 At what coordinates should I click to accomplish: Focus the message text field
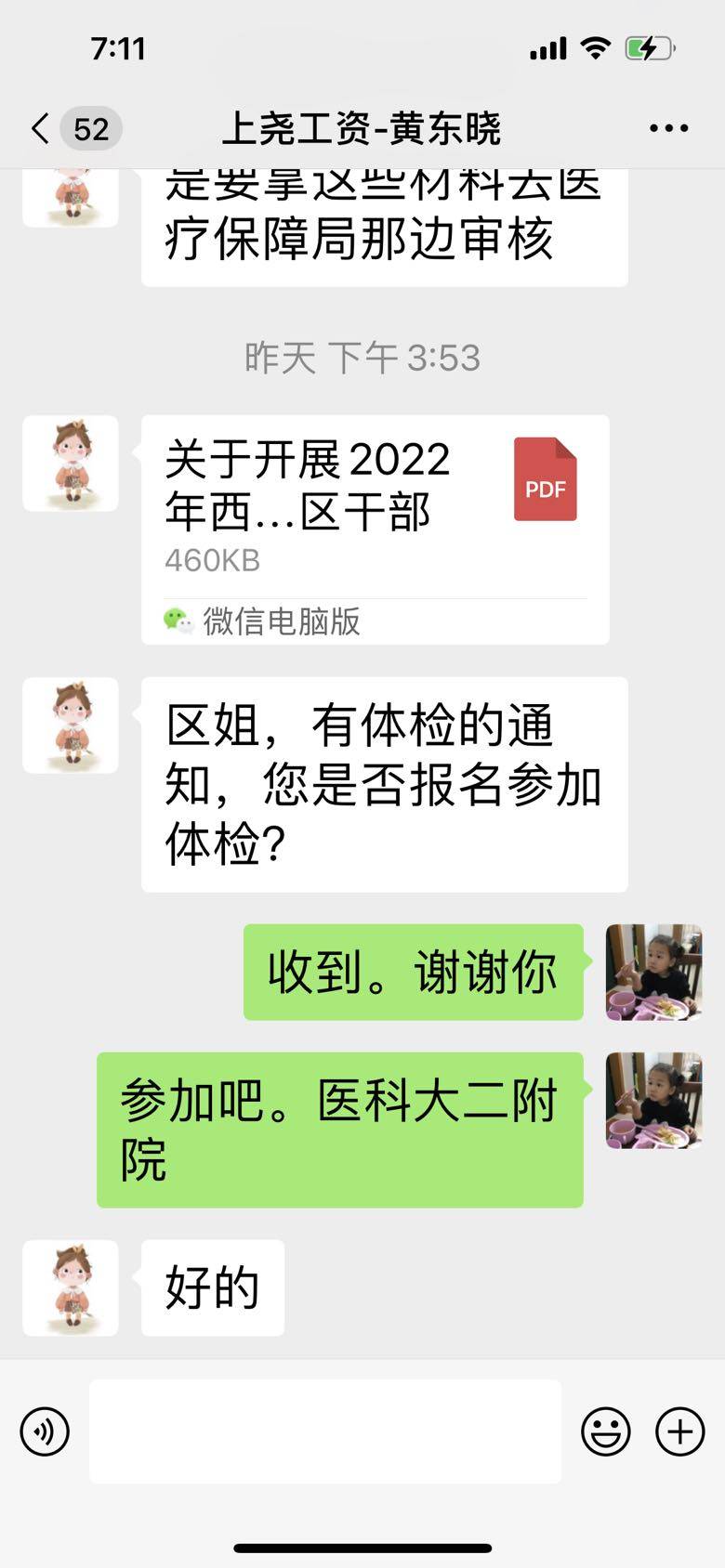tap(325, 1431)
